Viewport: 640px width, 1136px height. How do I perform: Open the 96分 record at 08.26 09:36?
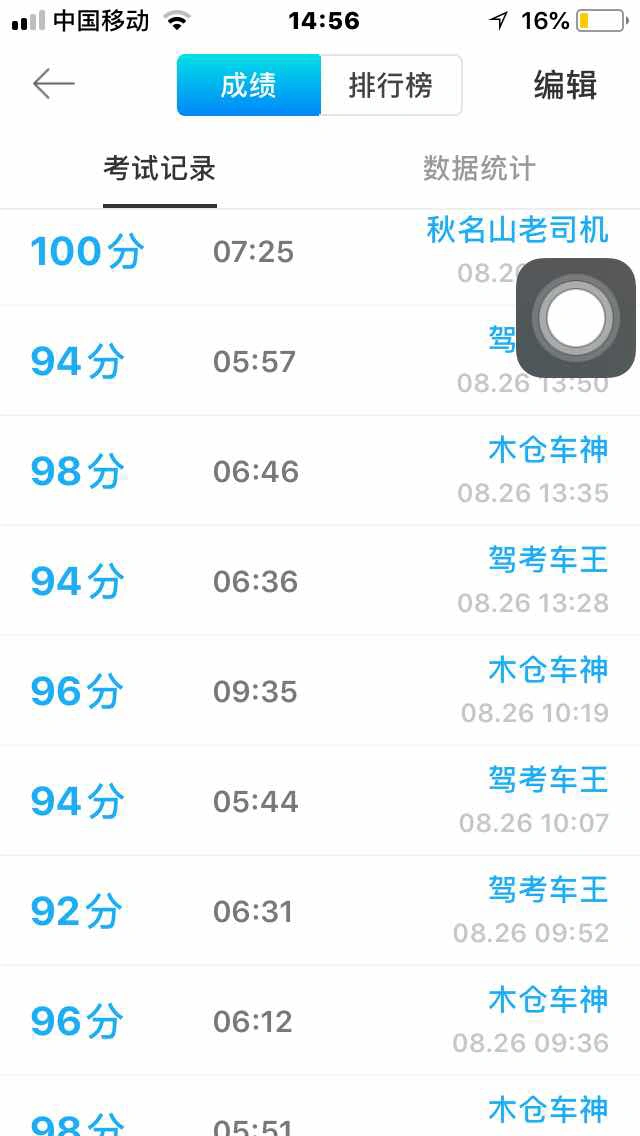pyautogui.click(x=320, y=1021)
